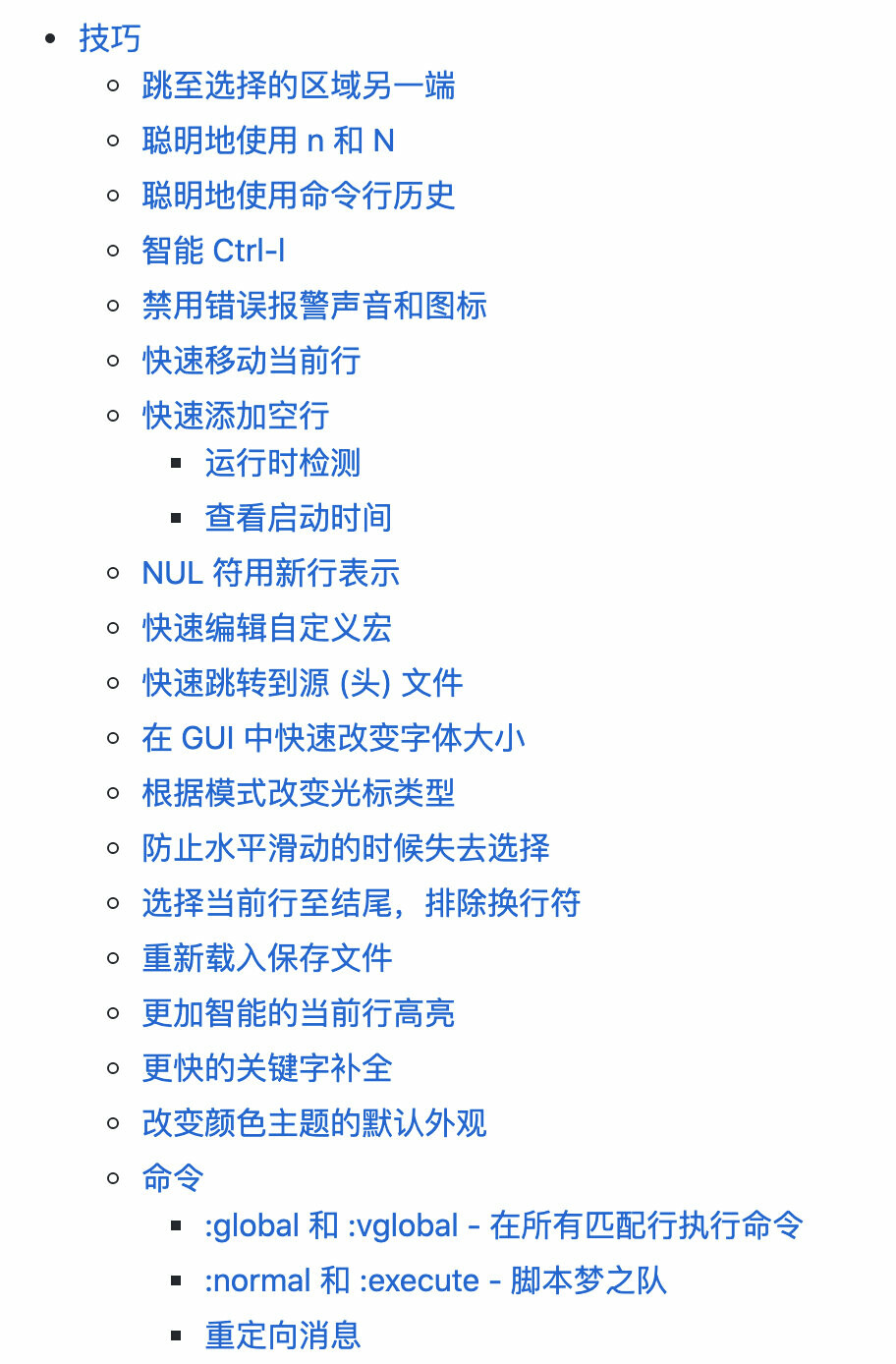The height and width of the screenshot is (1364, 896).
Task: Open the 智能 Ctrl-l link
Action: click(x=213, y=251)
